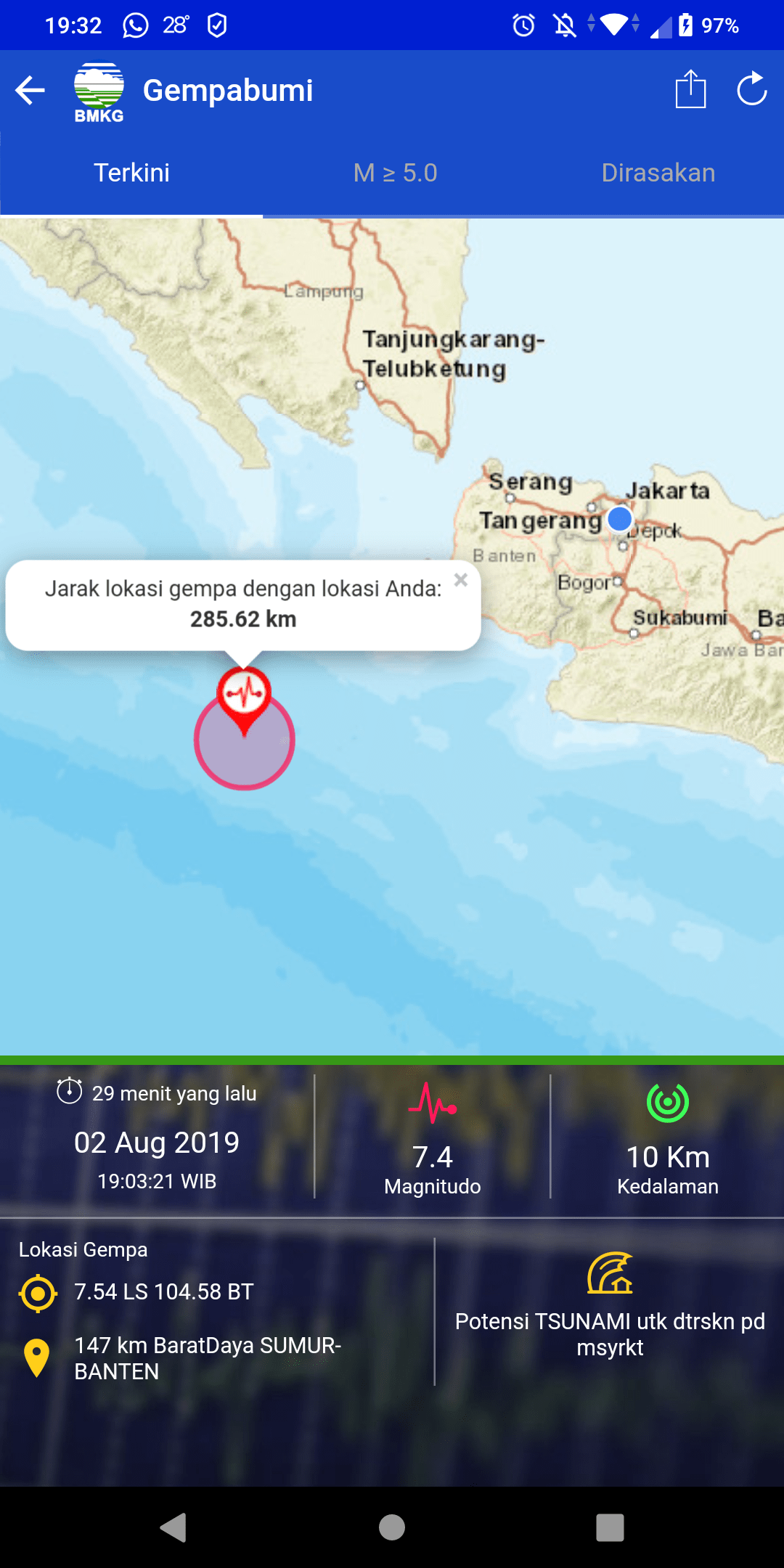Viewport: 784px width, 1568px height.
Task: Refresh the earthquake data
Action: tap(751, 90)
